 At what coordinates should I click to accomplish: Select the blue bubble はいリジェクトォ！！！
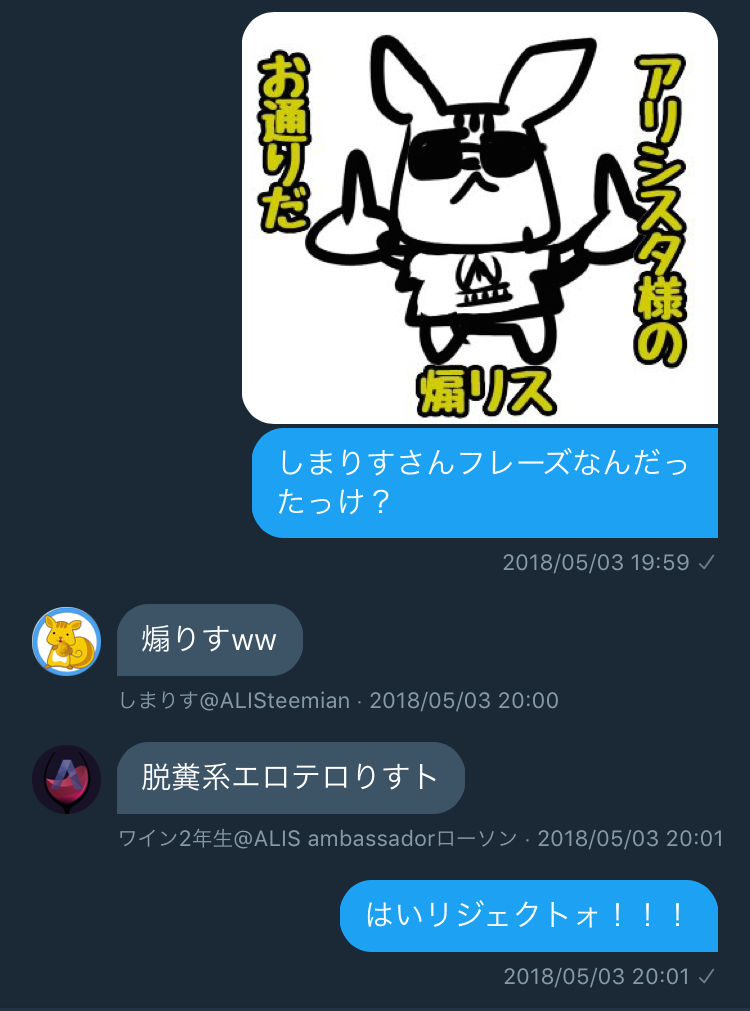[x=529, y=916]
